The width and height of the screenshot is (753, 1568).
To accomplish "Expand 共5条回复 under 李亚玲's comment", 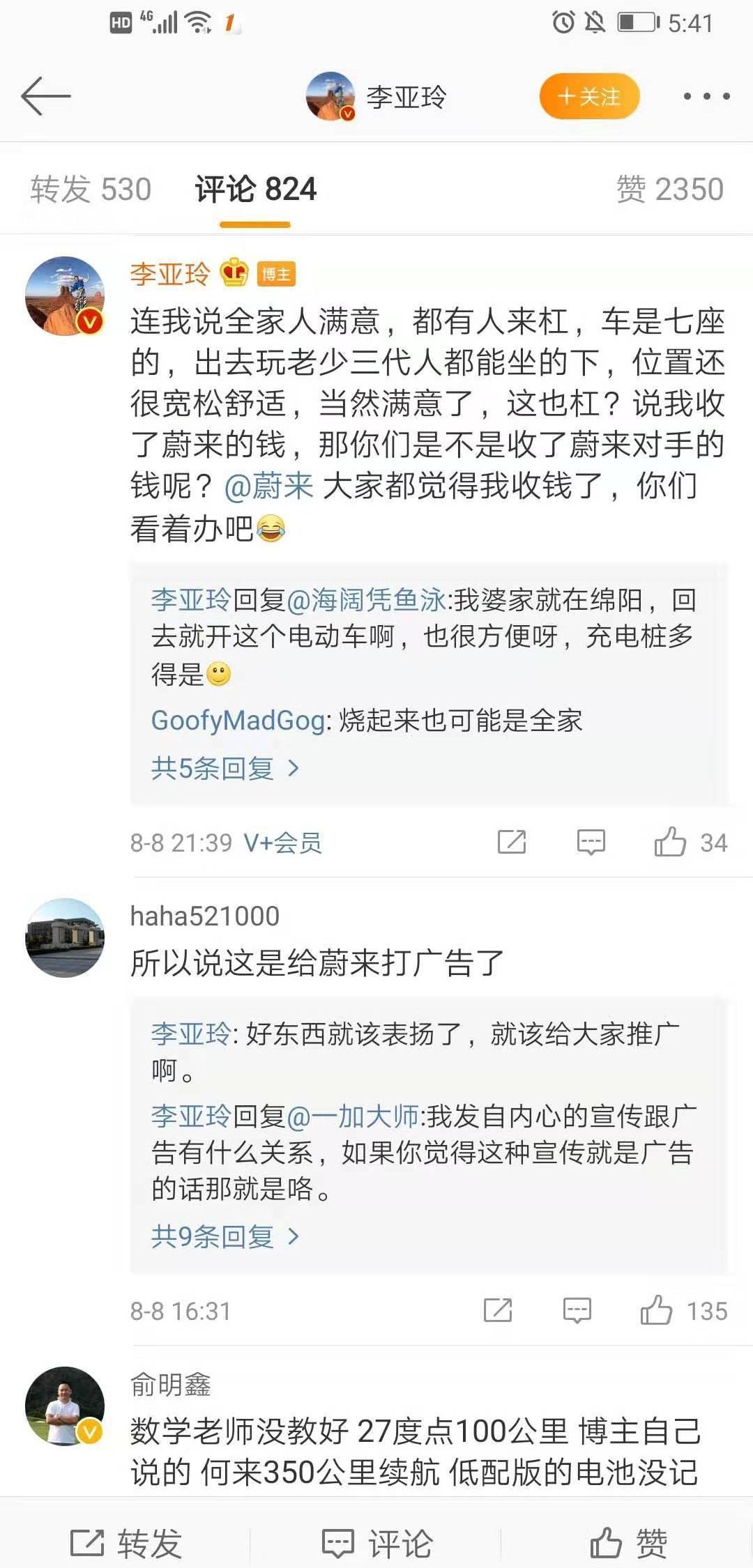I will coord(225,768).
